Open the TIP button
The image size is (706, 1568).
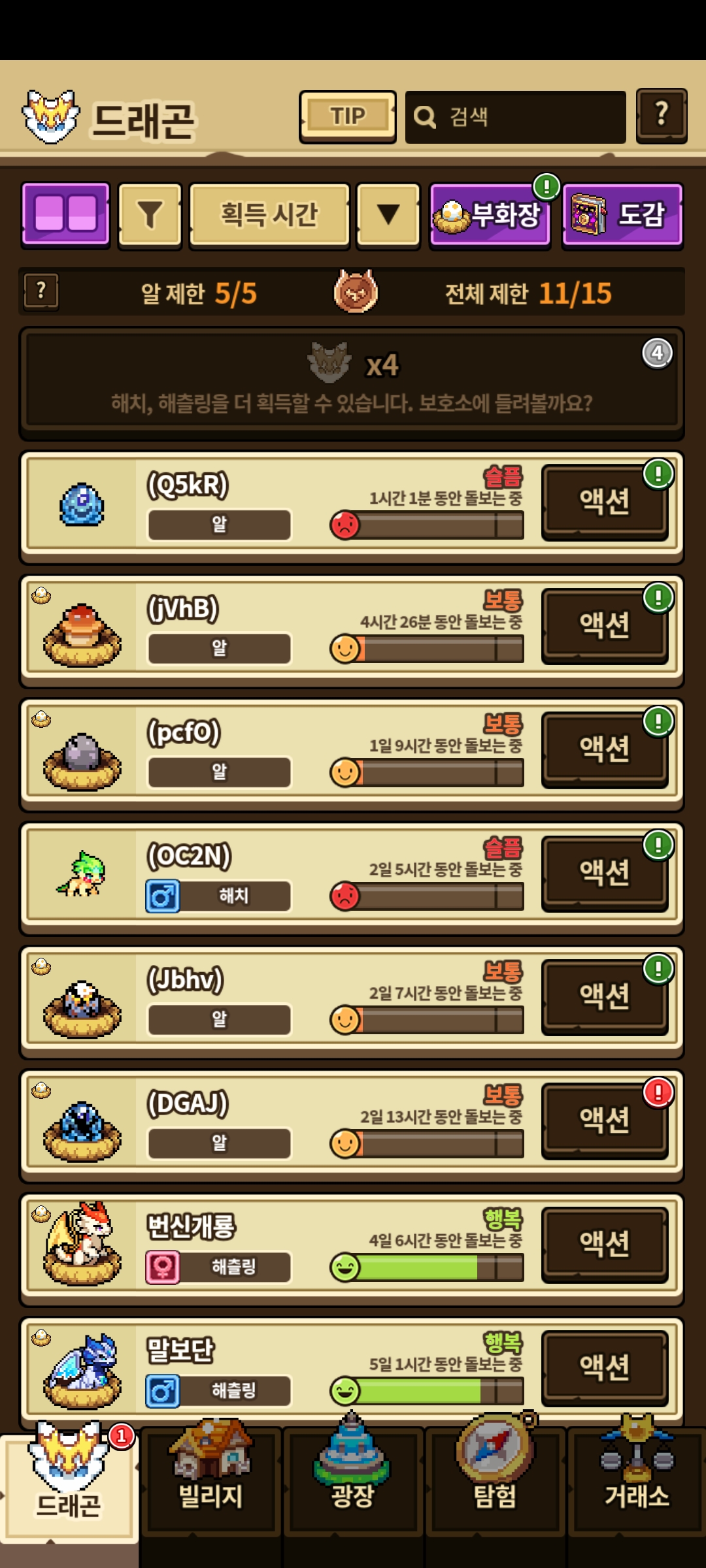(347, 116)
